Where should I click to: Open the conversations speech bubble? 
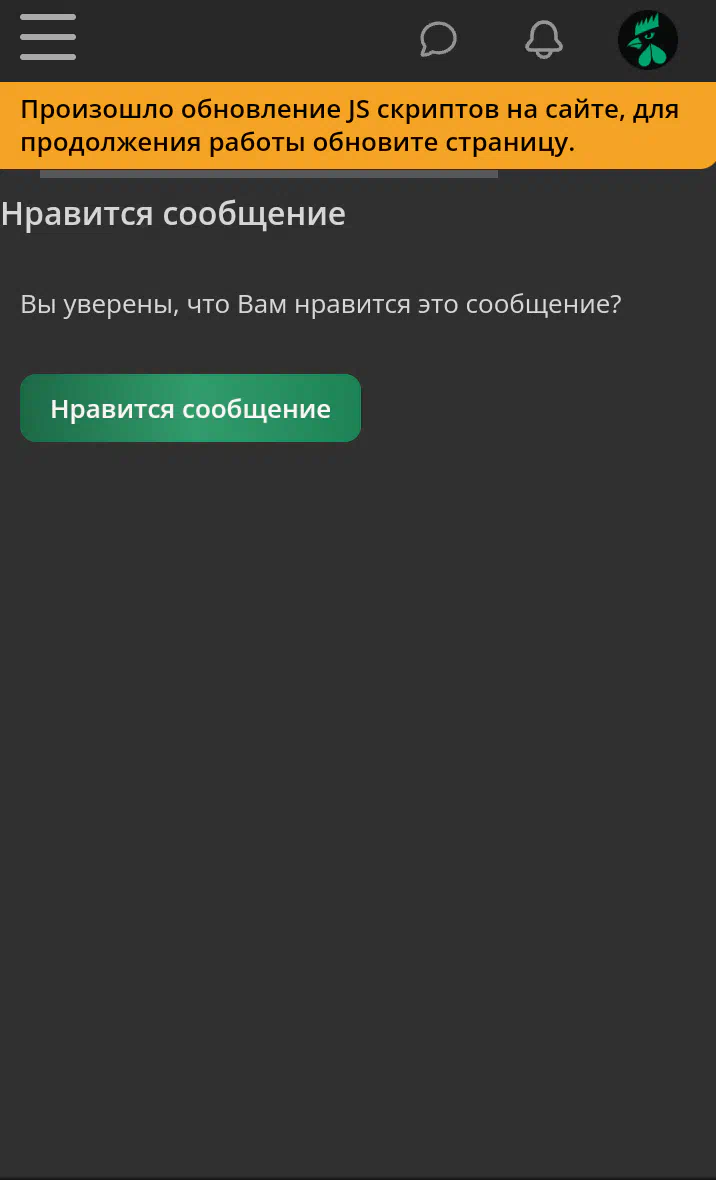438,39
